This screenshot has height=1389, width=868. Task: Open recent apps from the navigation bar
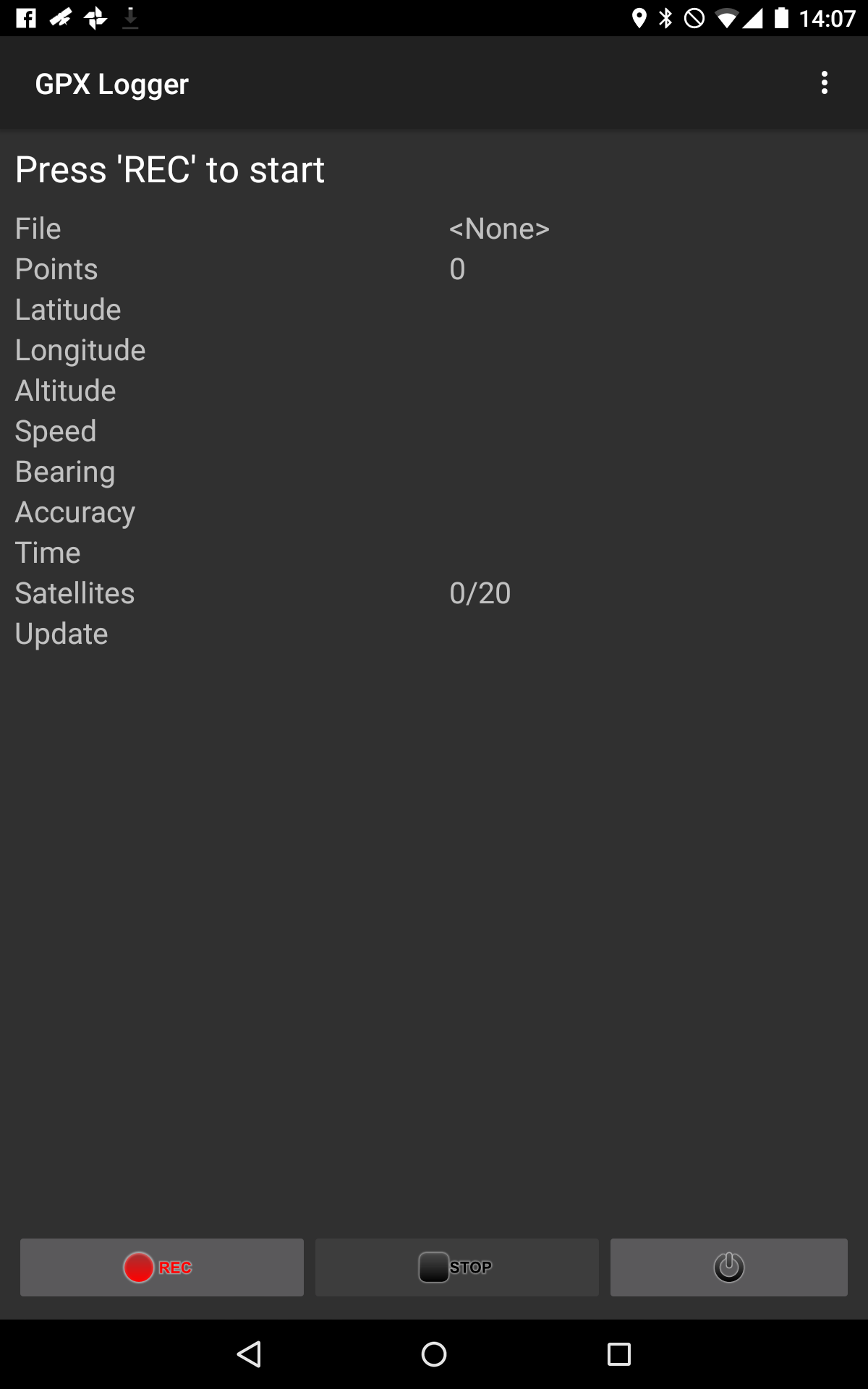point(618,1354)
